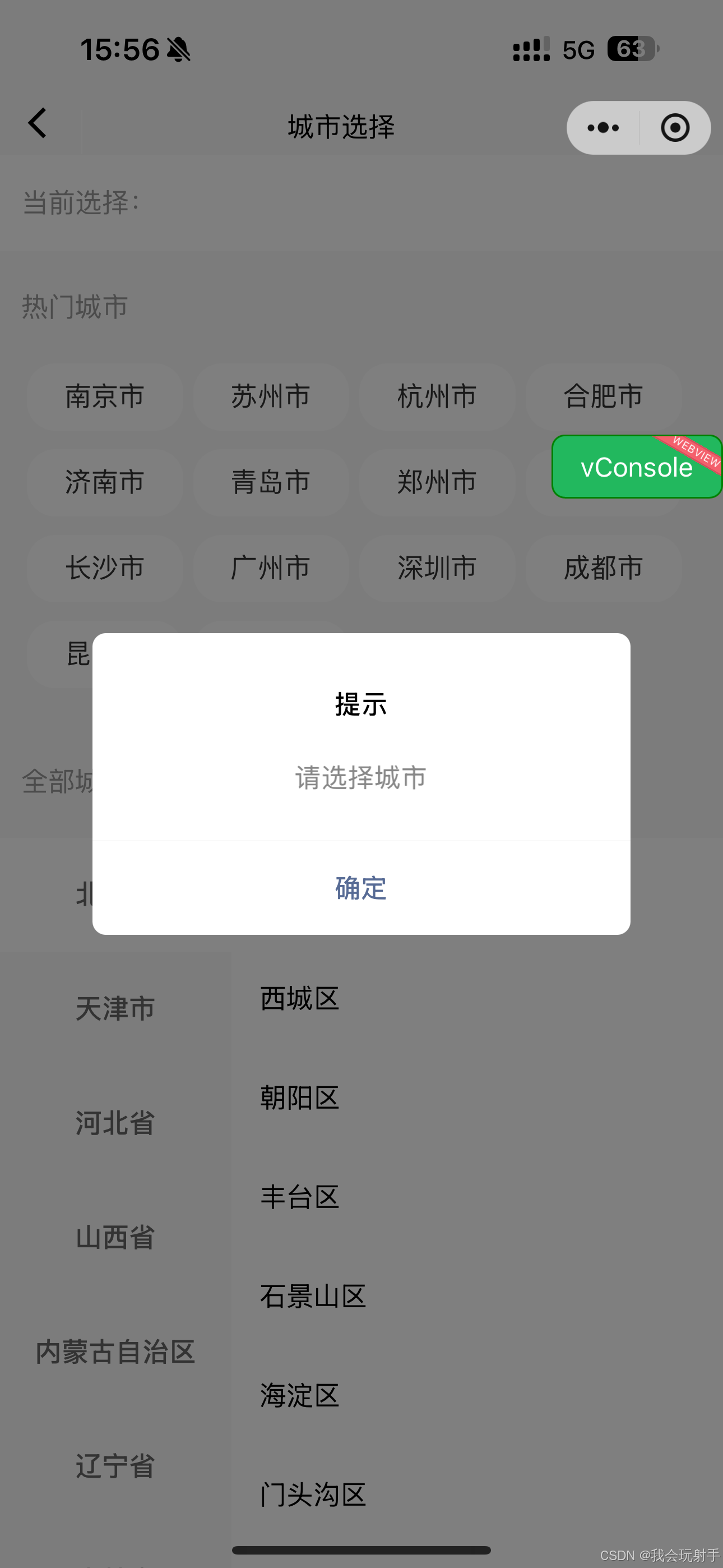Select district 海淀区

click(299, 1396)
